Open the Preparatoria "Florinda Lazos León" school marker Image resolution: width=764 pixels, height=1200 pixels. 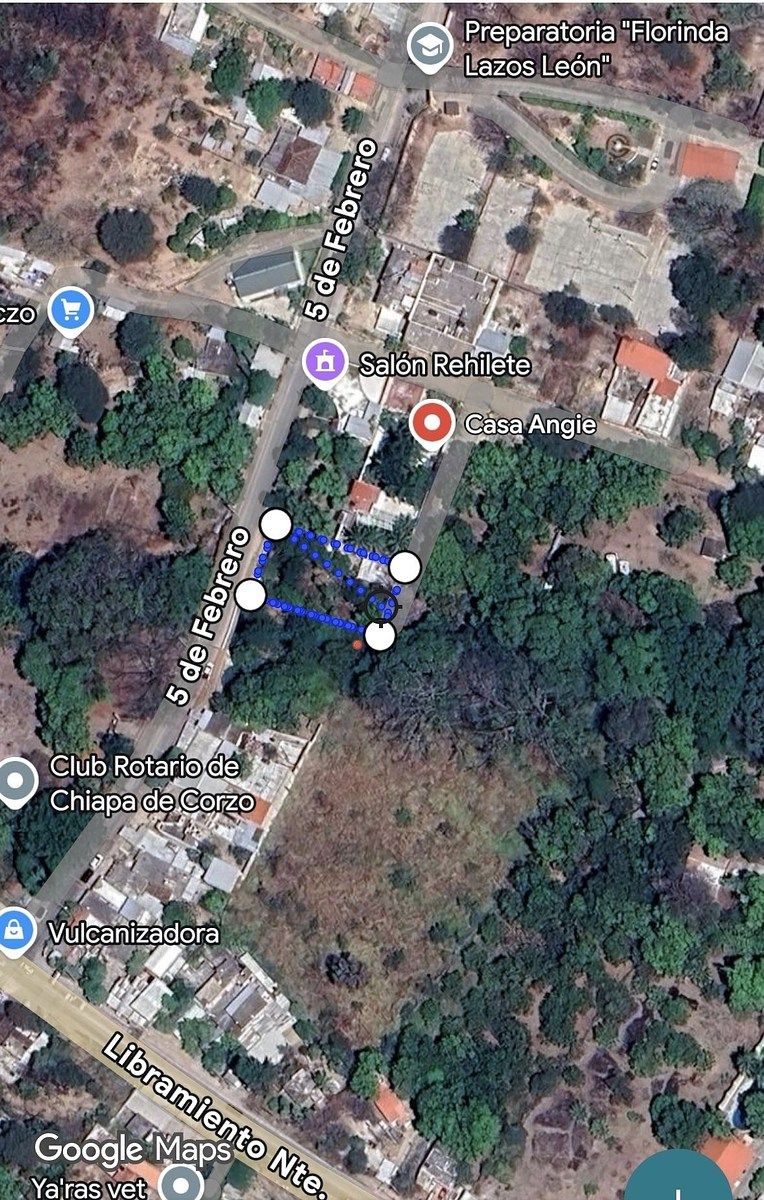pyautogui.click(x=429, y=47)
